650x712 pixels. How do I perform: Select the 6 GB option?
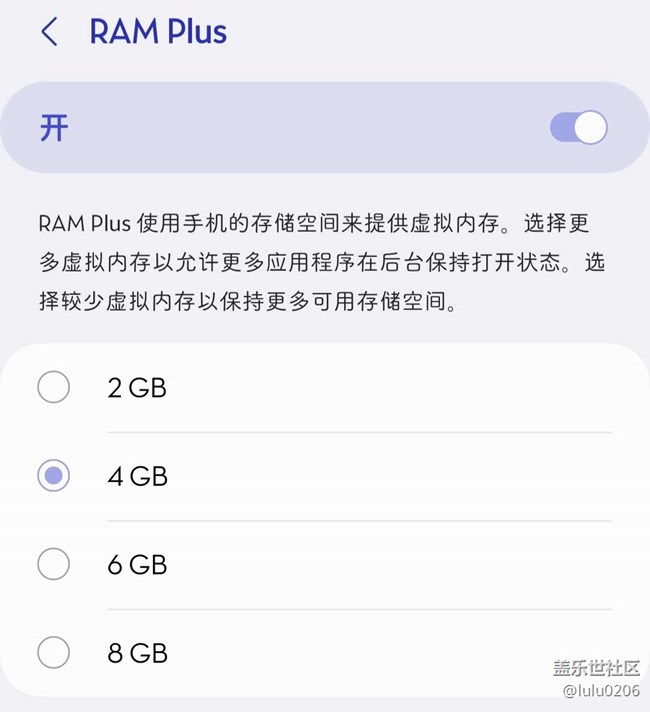(54, 565)
